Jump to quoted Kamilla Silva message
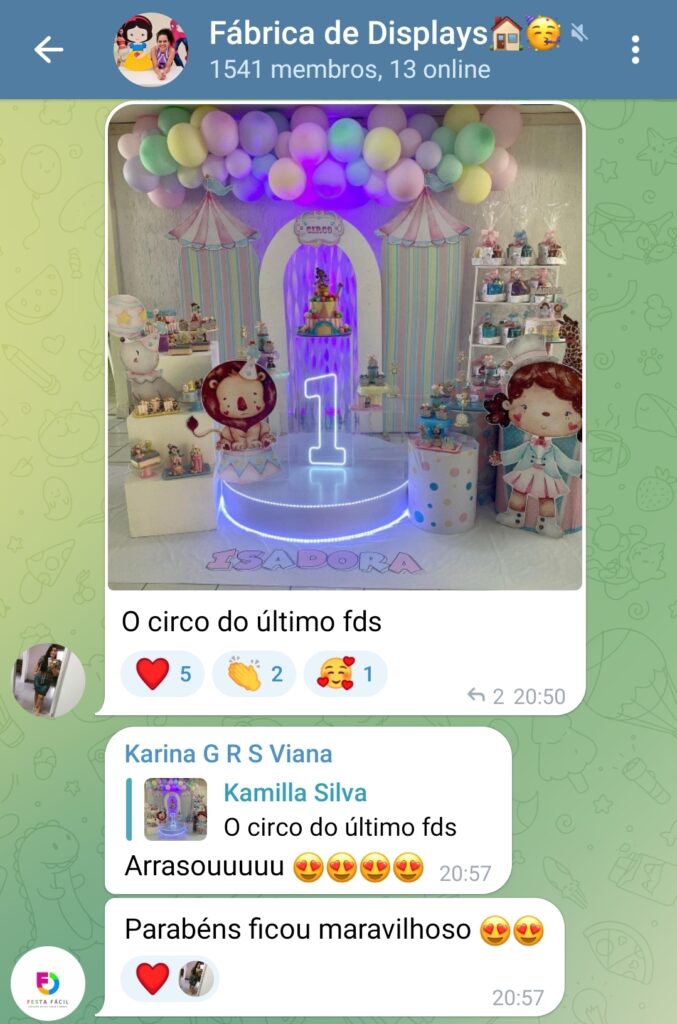677x1024 pixels. (x=310, y=810)
